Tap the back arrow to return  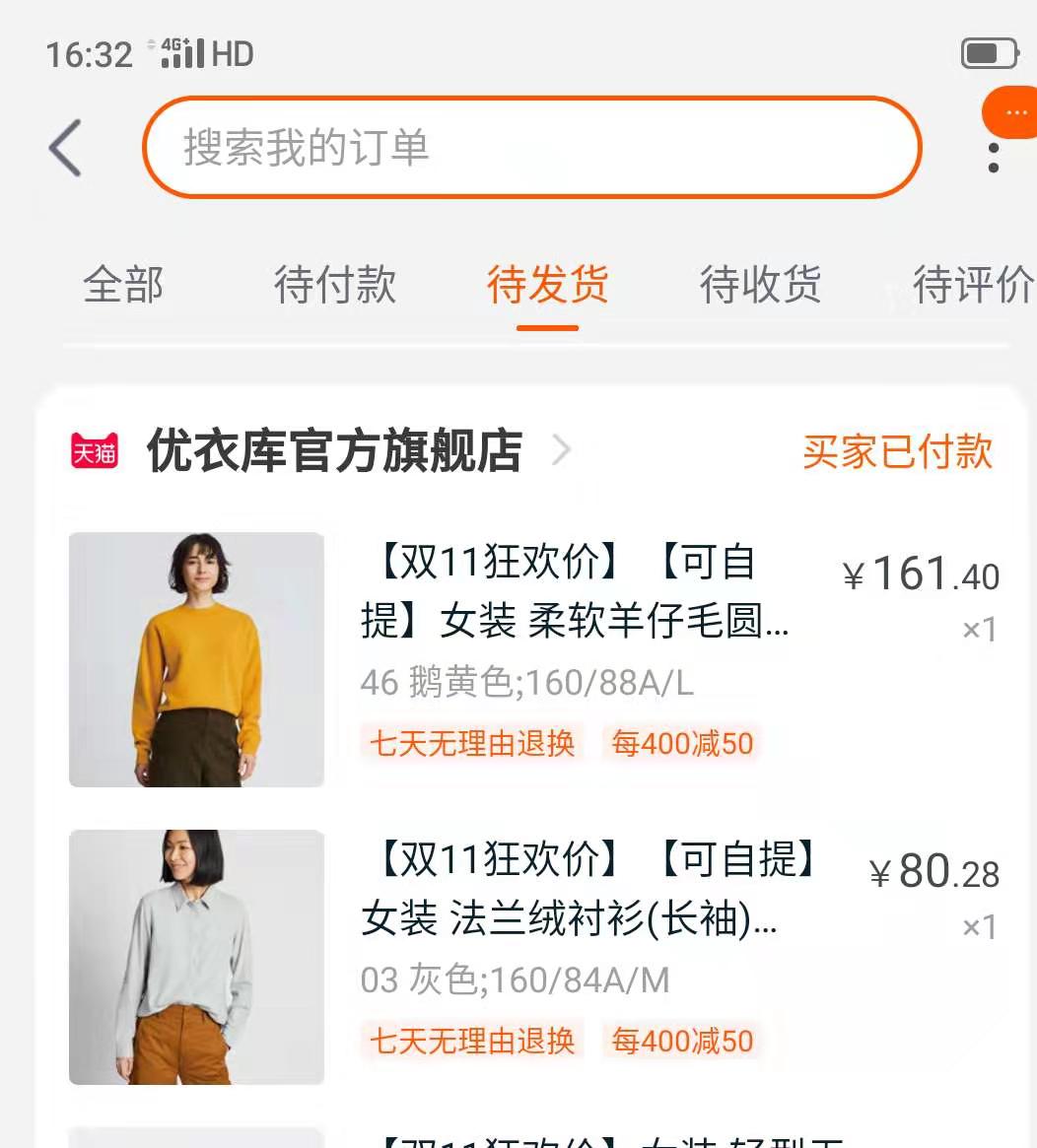[63, 146]
